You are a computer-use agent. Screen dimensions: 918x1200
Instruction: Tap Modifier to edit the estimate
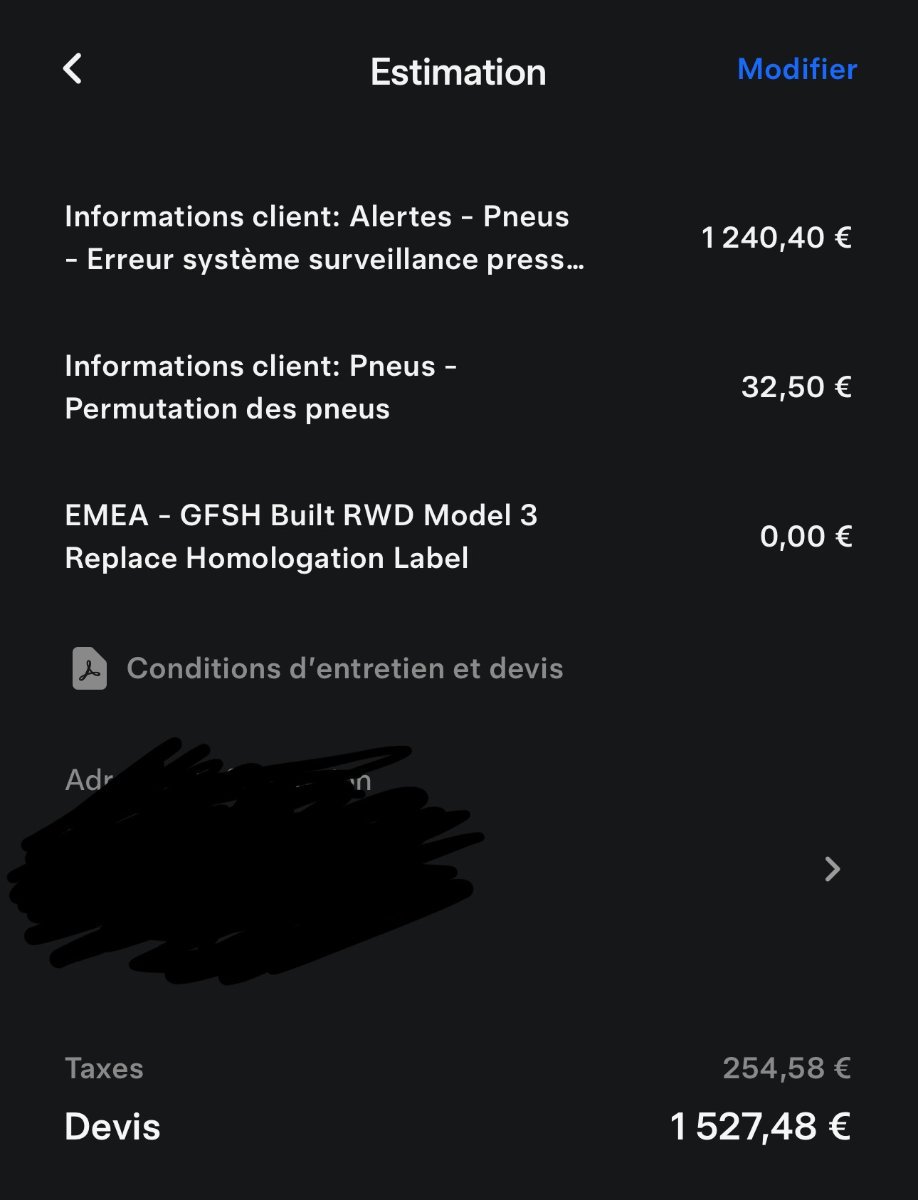797,70
